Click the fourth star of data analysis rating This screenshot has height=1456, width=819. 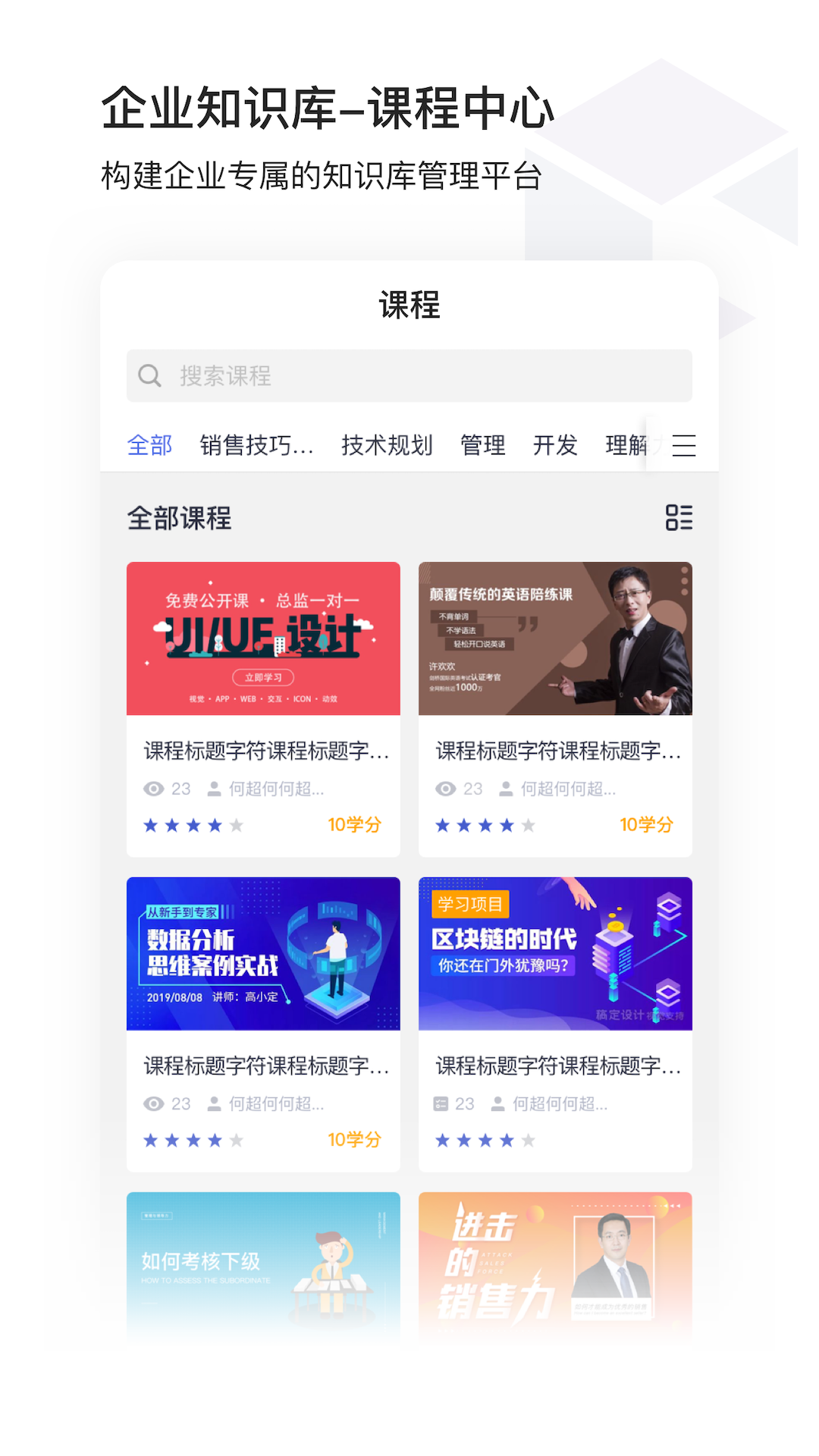point(215,1140)
